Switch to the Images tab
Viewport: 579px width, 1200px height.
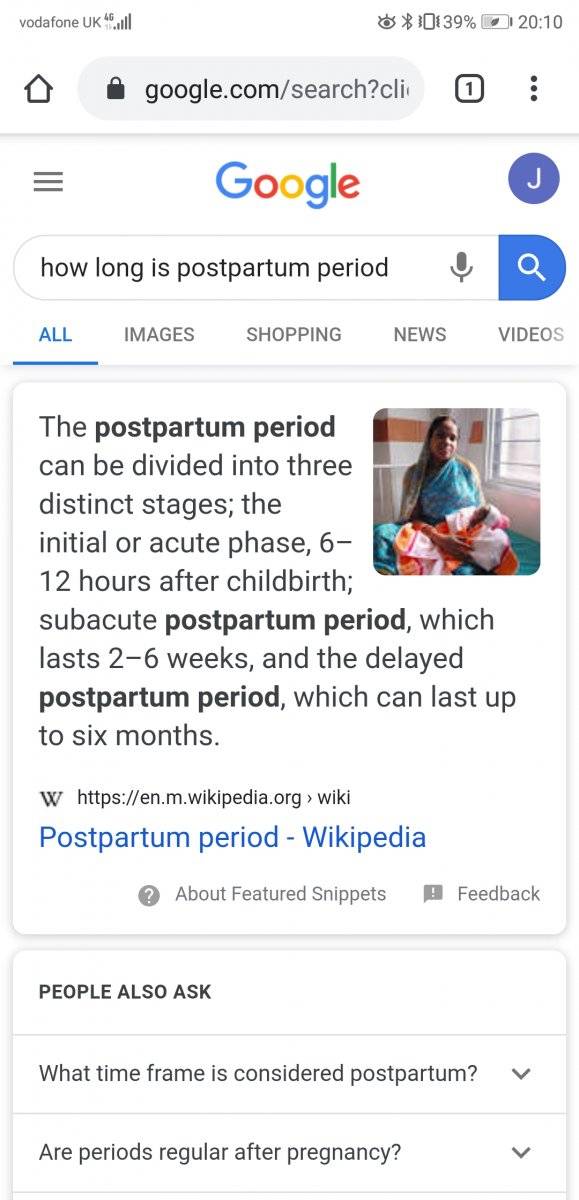point(159,335)
